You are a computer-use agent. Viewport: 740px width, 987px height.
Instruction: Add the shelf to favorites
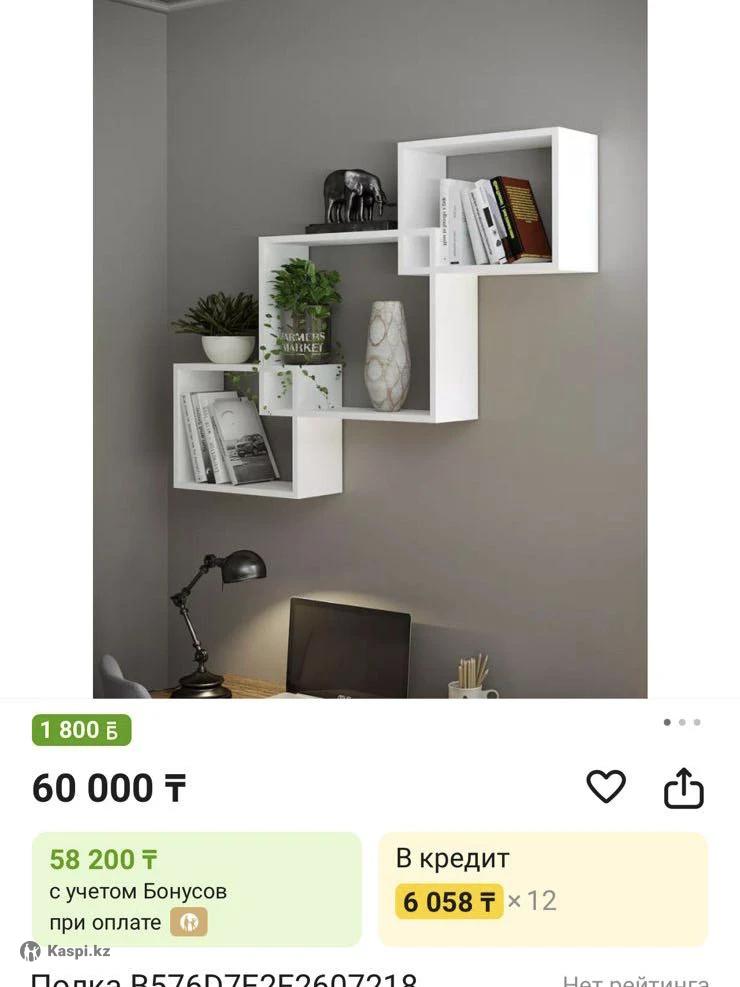pos(605,787)
